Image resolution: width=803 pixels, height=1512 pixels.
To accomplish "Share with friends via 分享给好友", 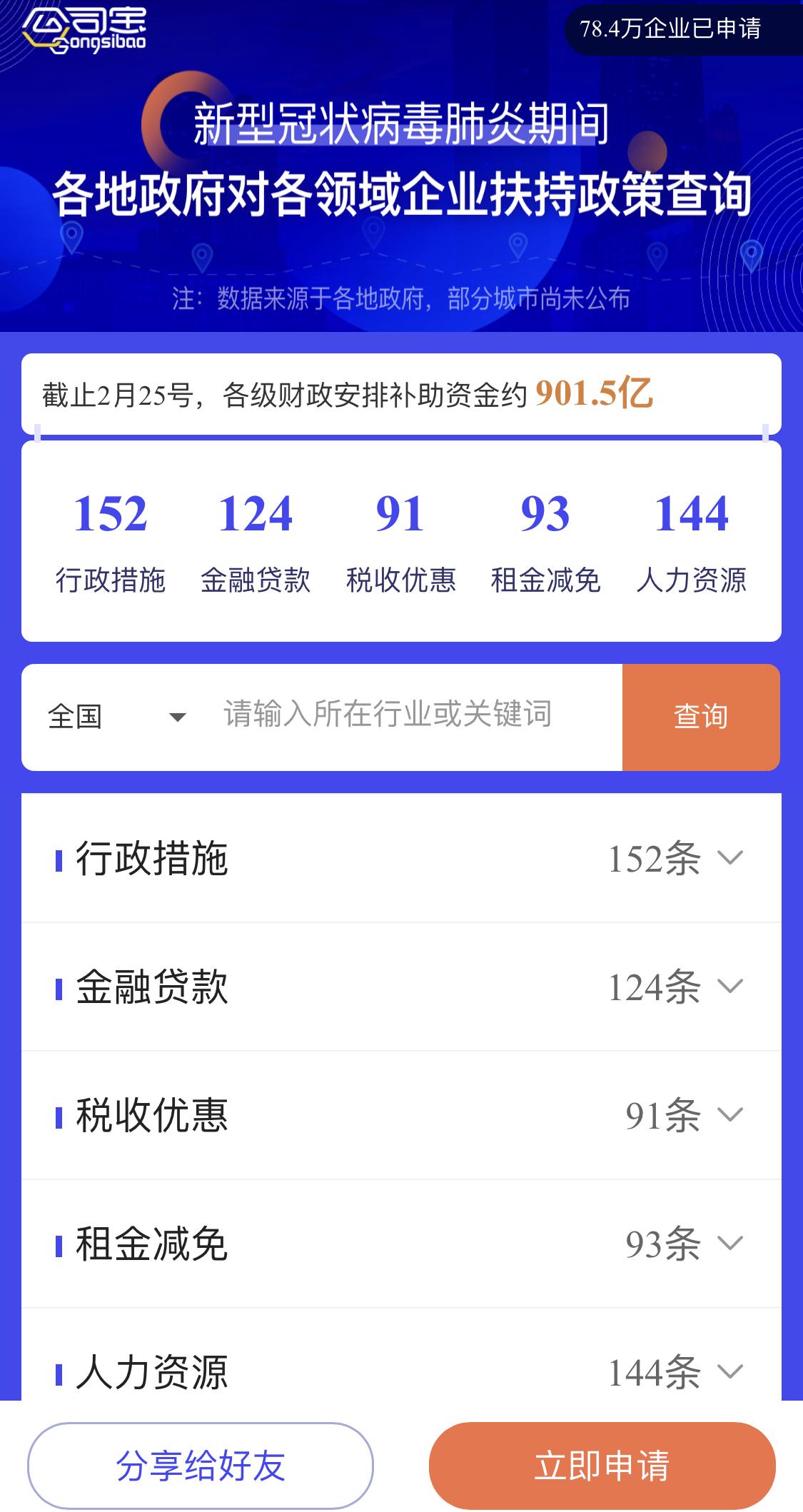I will click(201, 1466).
